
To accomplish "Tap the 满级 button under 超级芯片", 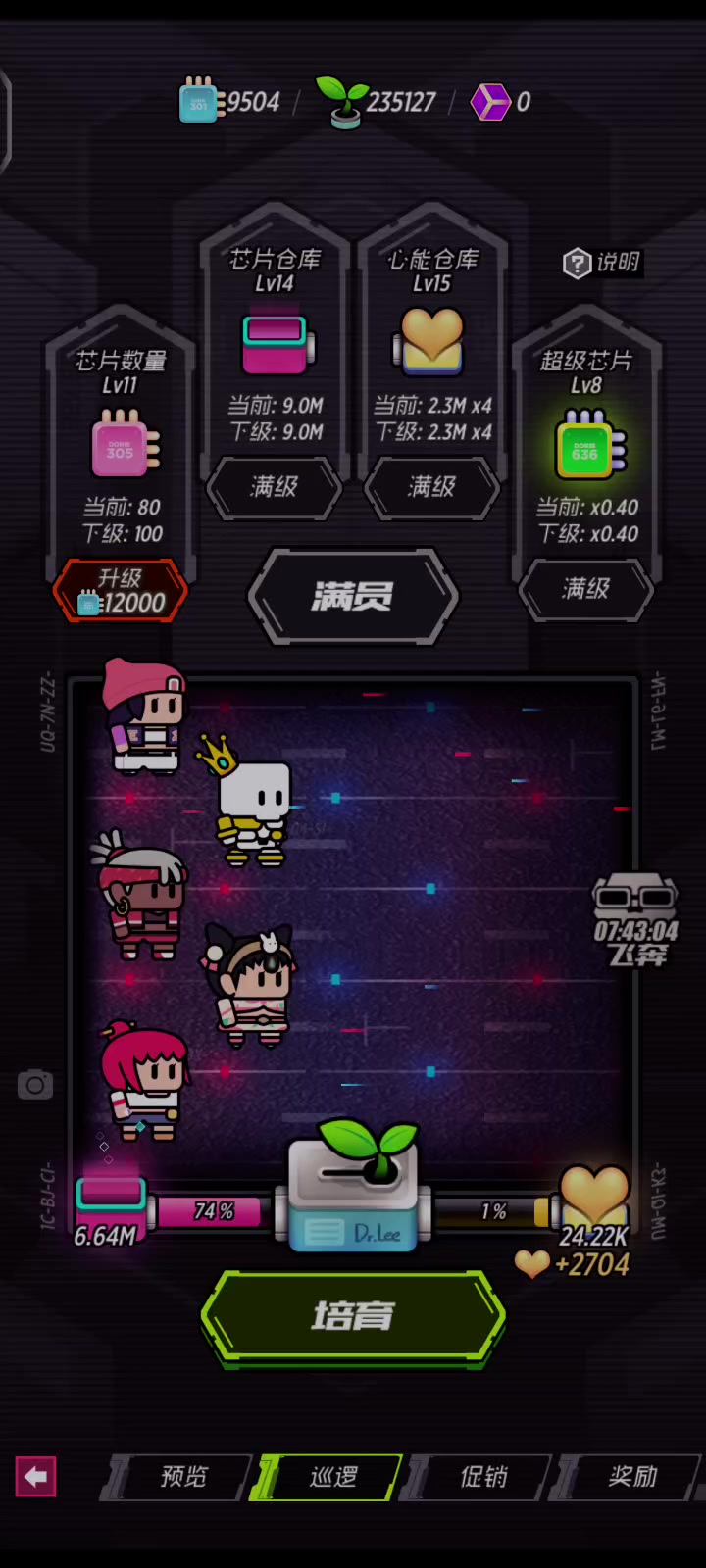I will coord(585,589).
